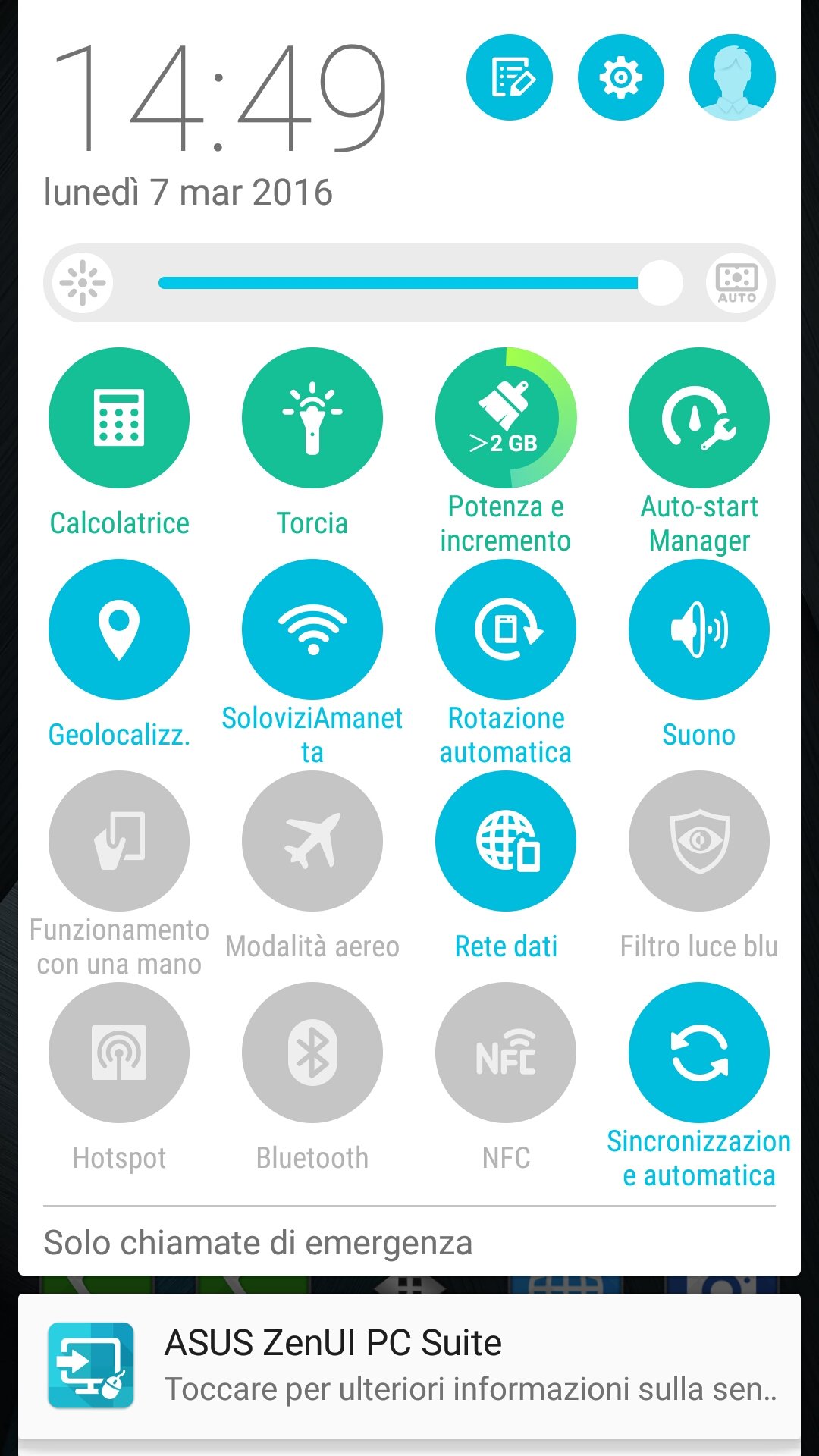This screenshot has width=819, height=1456.
Task: Enable auto brightness
Action: 736,283
